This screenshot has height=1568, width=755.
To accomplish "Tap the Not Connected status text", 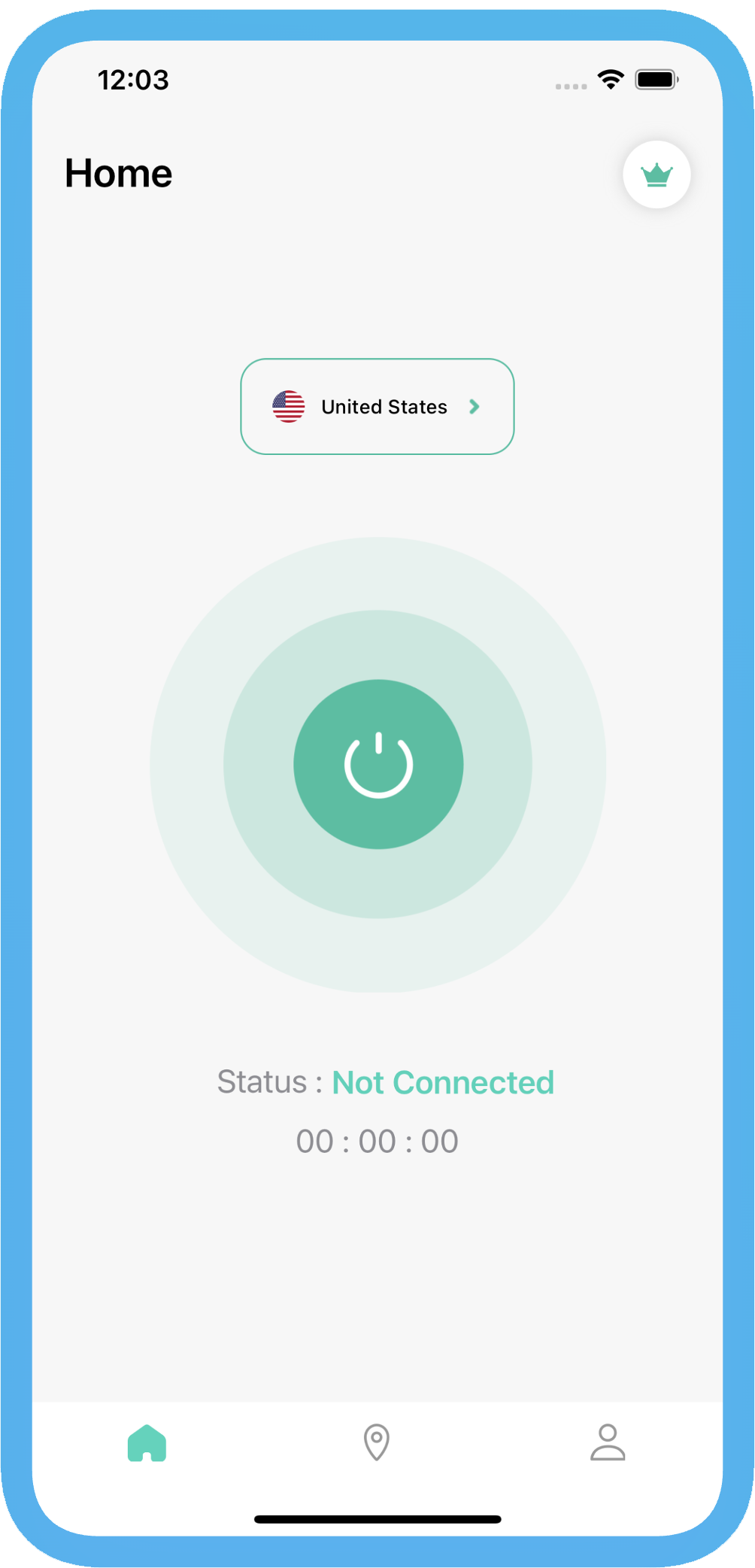I will pos(443,1082).
